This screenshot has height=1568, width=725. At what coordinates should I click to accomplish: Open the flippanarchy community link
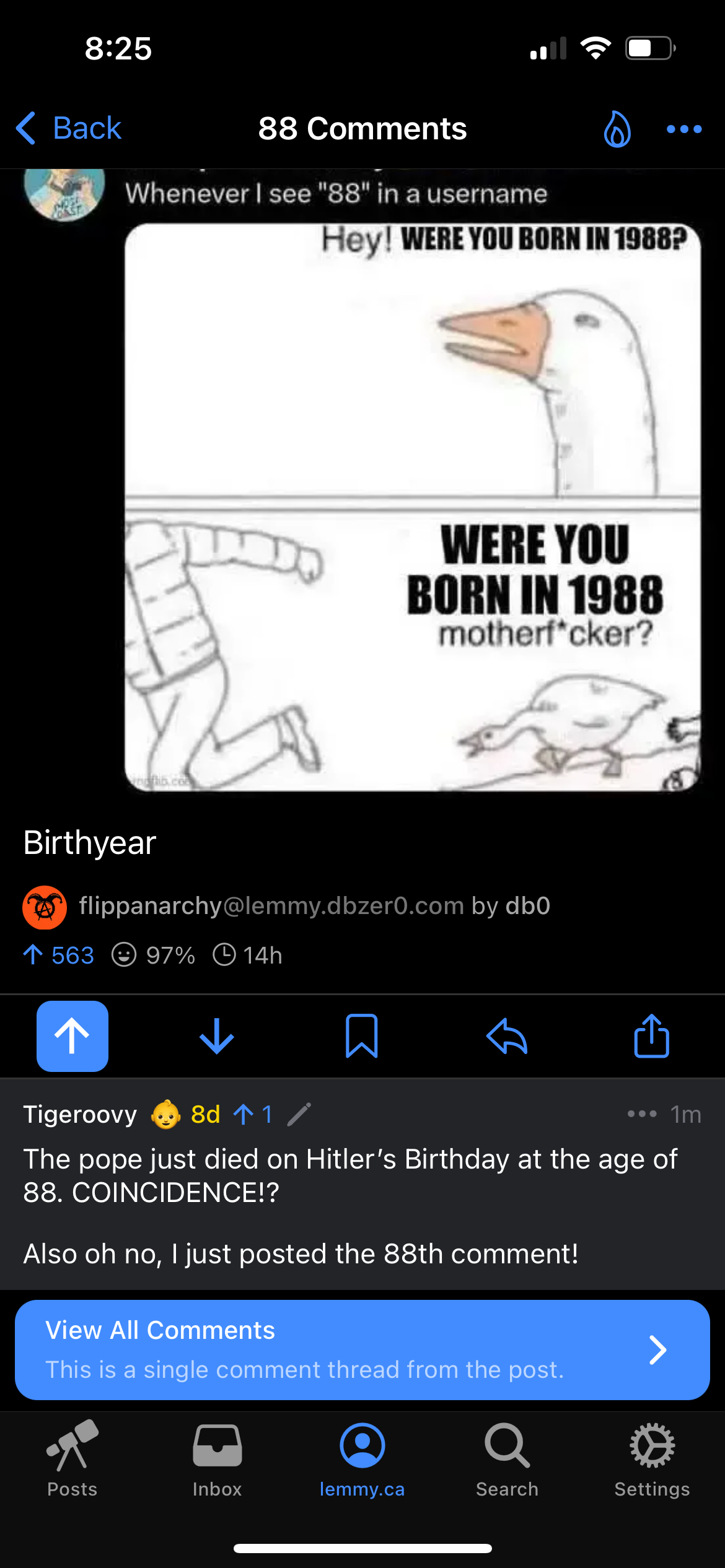tap(271, 906)
